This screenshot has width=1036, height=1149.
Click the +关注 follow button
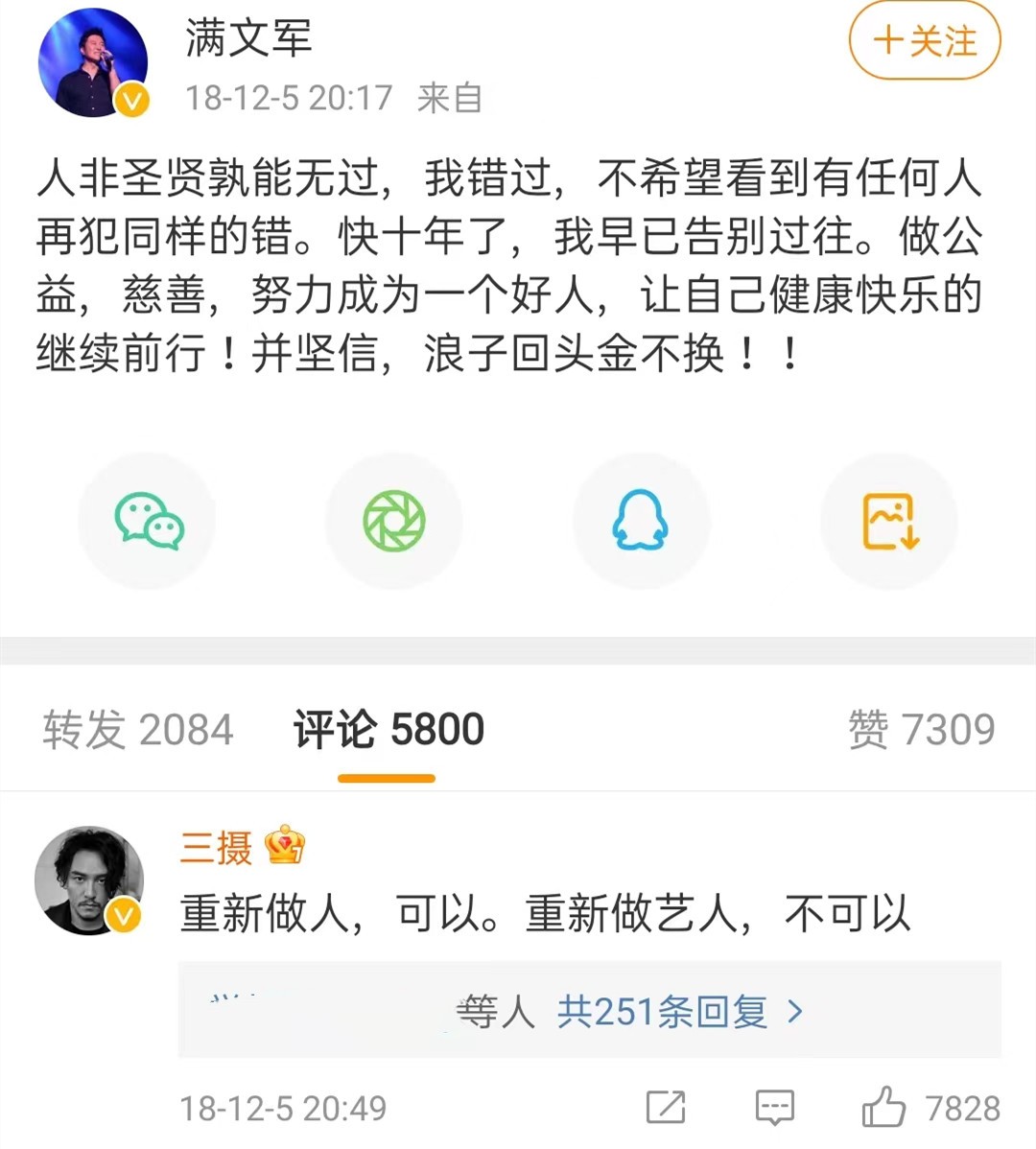click(x=924, y=42)
